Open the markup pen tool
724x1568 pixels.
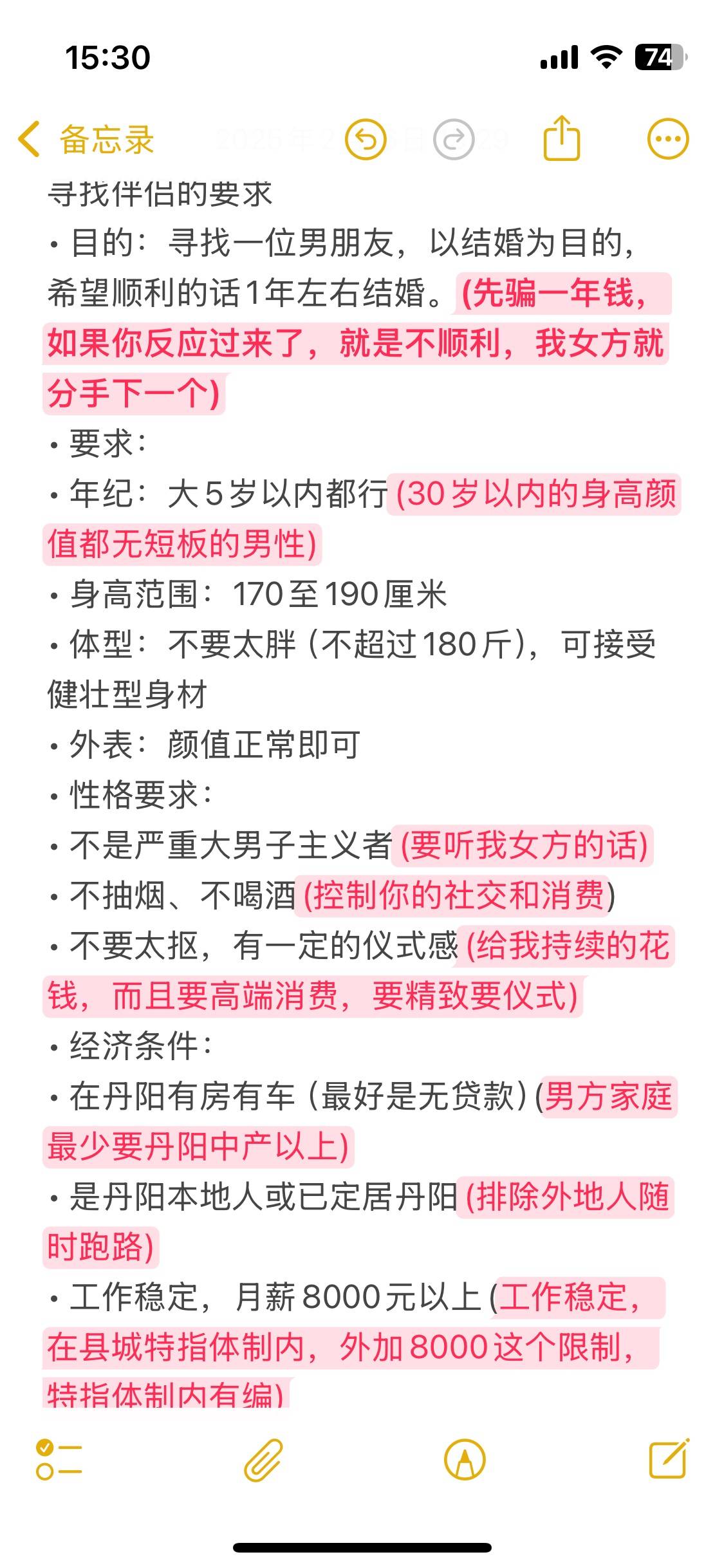(465, 1459)
